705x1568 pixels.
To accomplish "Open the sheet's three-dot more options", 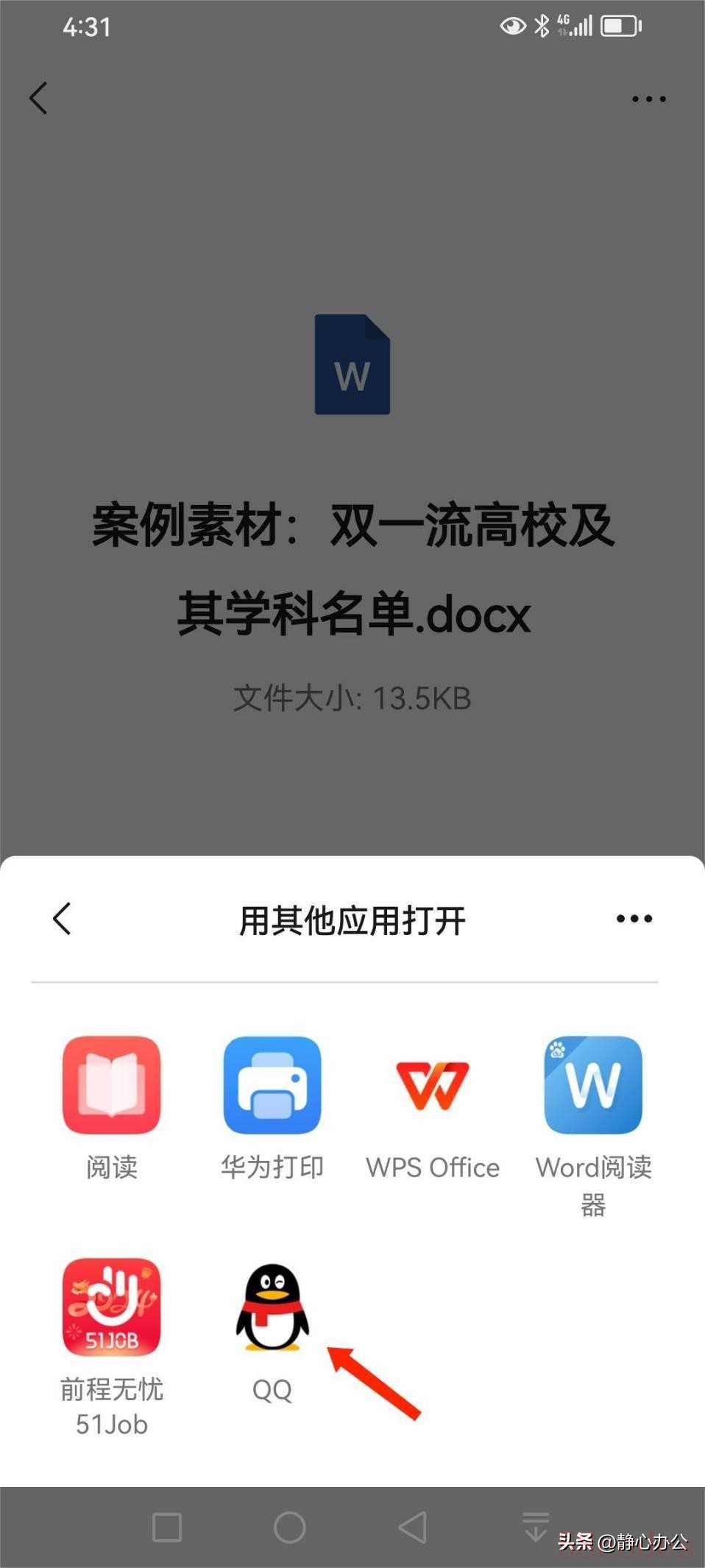I will 634,919.
